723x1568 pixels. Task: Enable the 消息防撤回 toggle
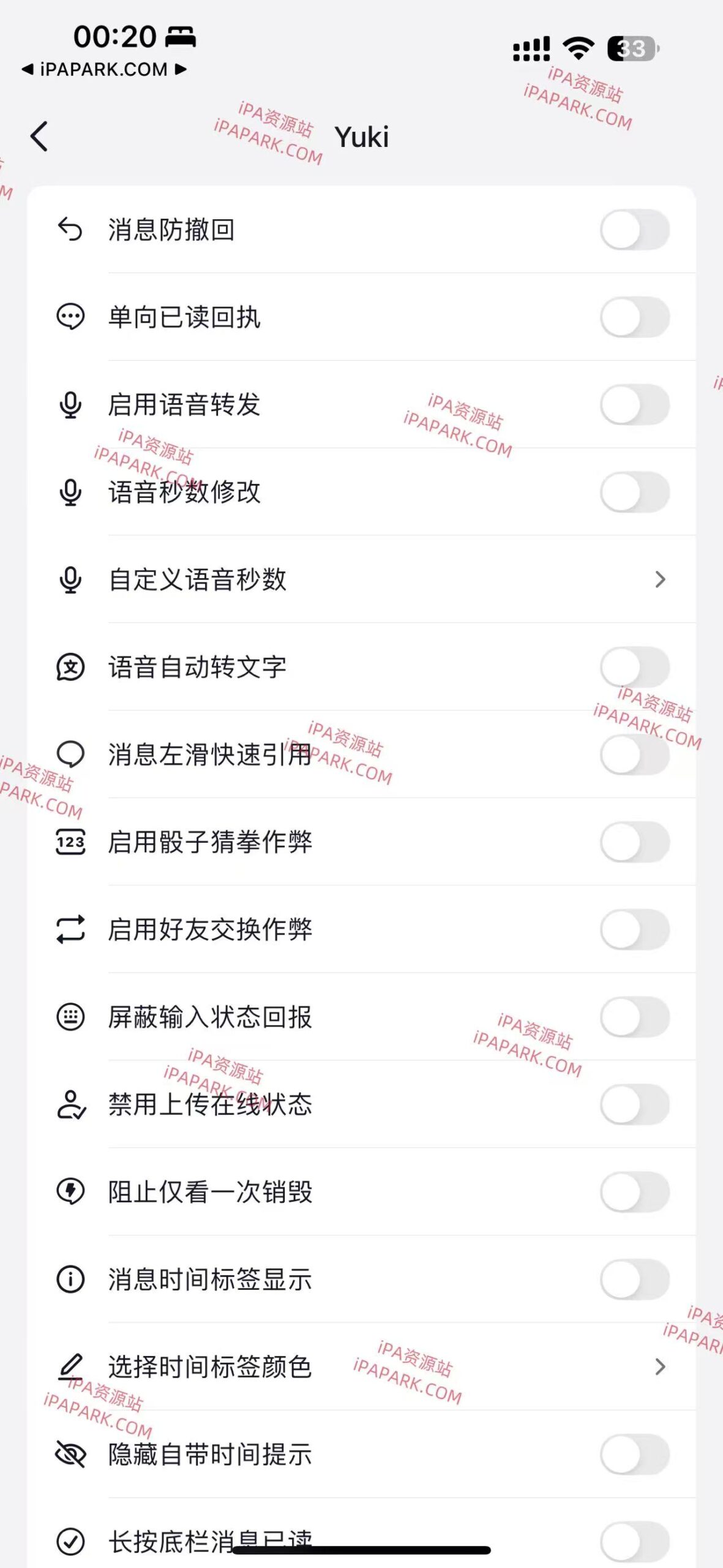pyautogui.click(x=634, y=230)
